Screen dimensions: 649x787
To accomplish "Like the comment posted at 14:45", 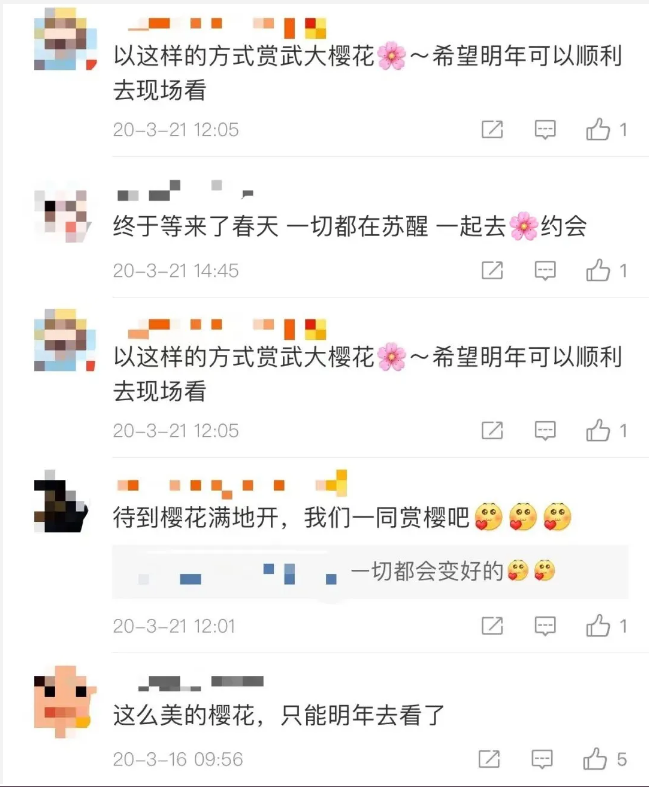I will [x=599, y=270].
